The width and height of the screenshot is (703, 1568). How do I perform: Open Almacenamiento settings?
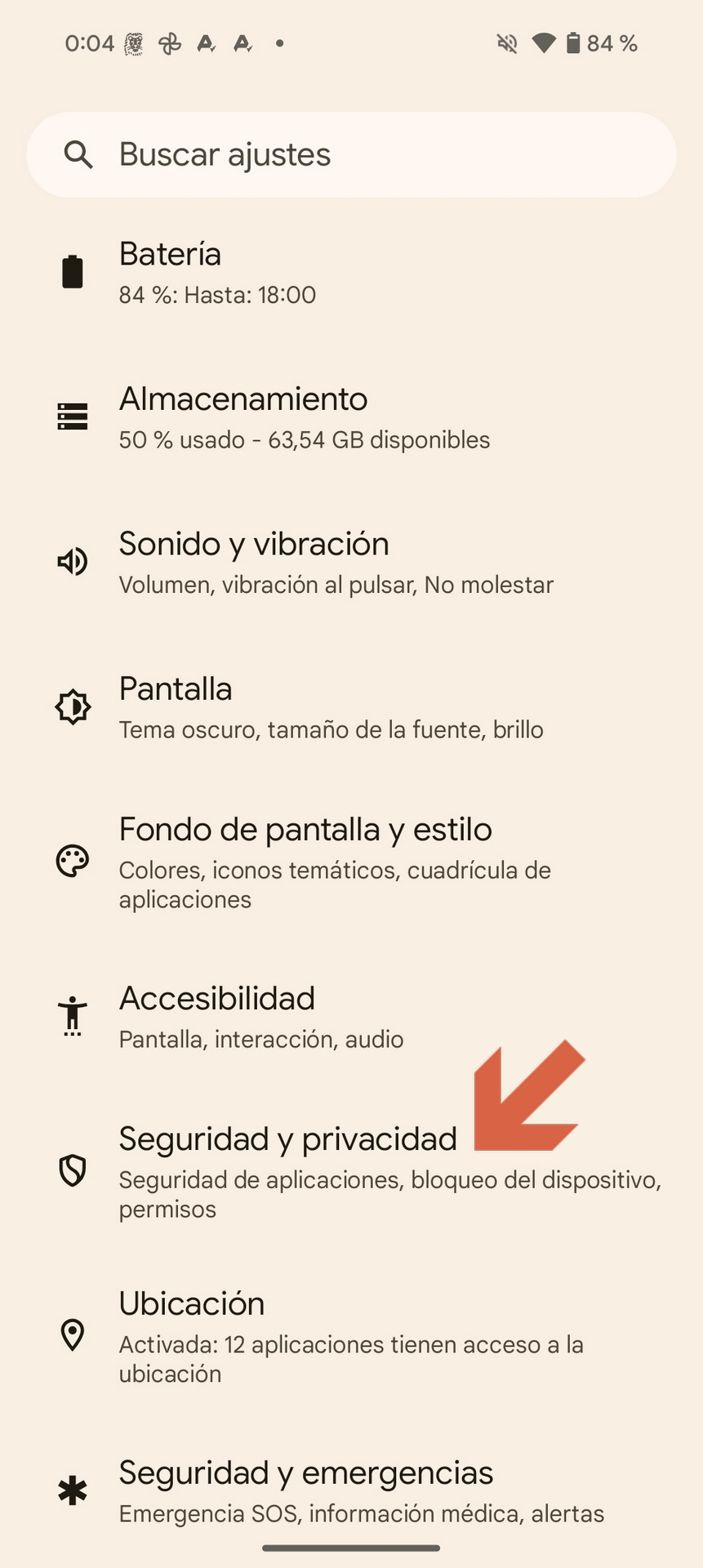click(x=351, y=417)
